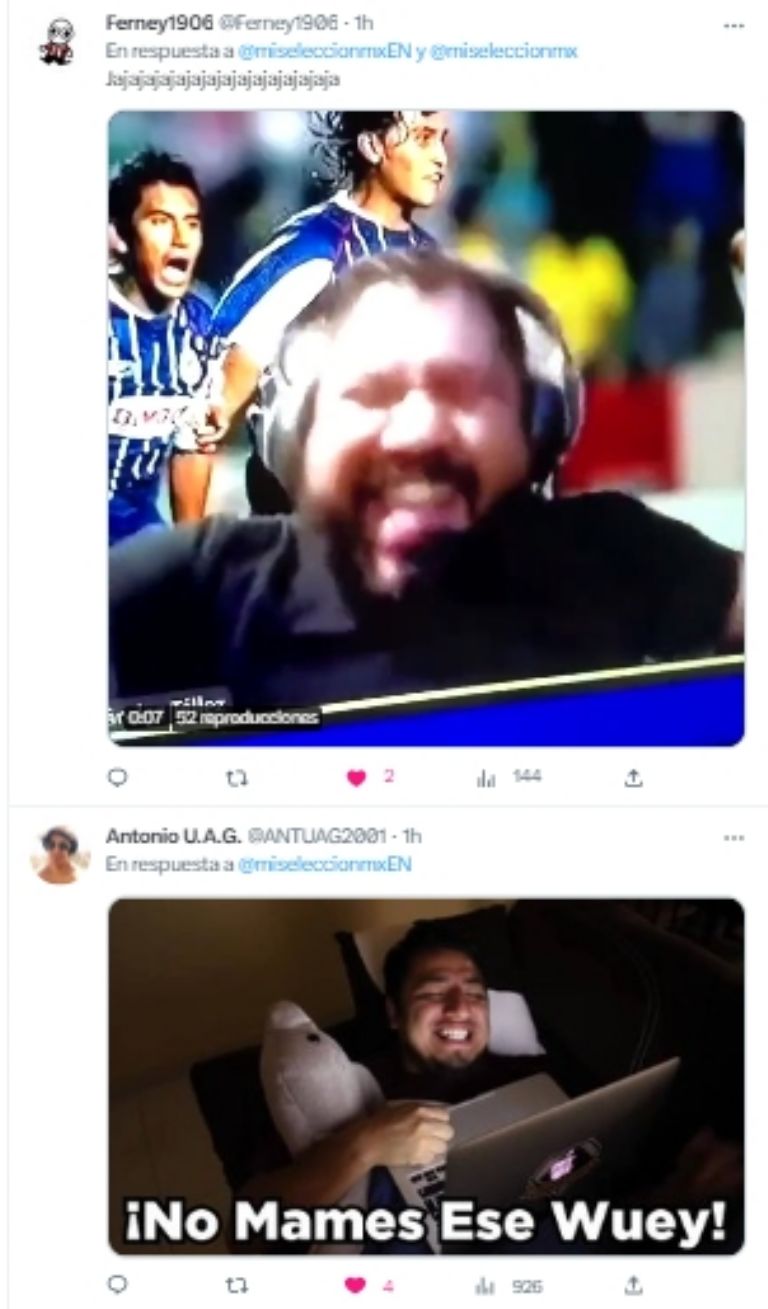This screenshot has width=768, height=1309.
Task: Open the overflow menu on Ferney1906's tweet
Action: 734,25
